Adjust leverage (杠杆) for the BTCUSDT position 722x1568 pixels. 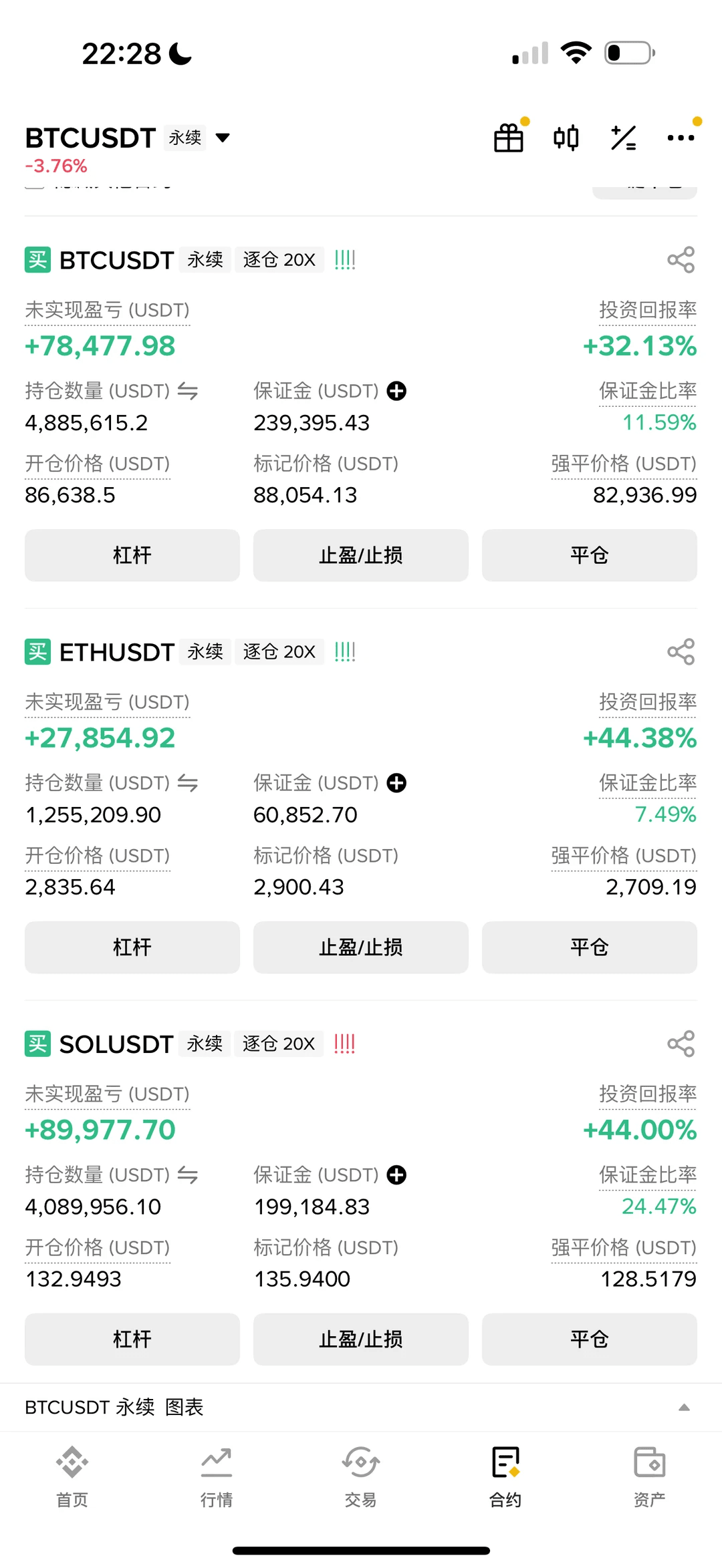(x=132, y=555)
